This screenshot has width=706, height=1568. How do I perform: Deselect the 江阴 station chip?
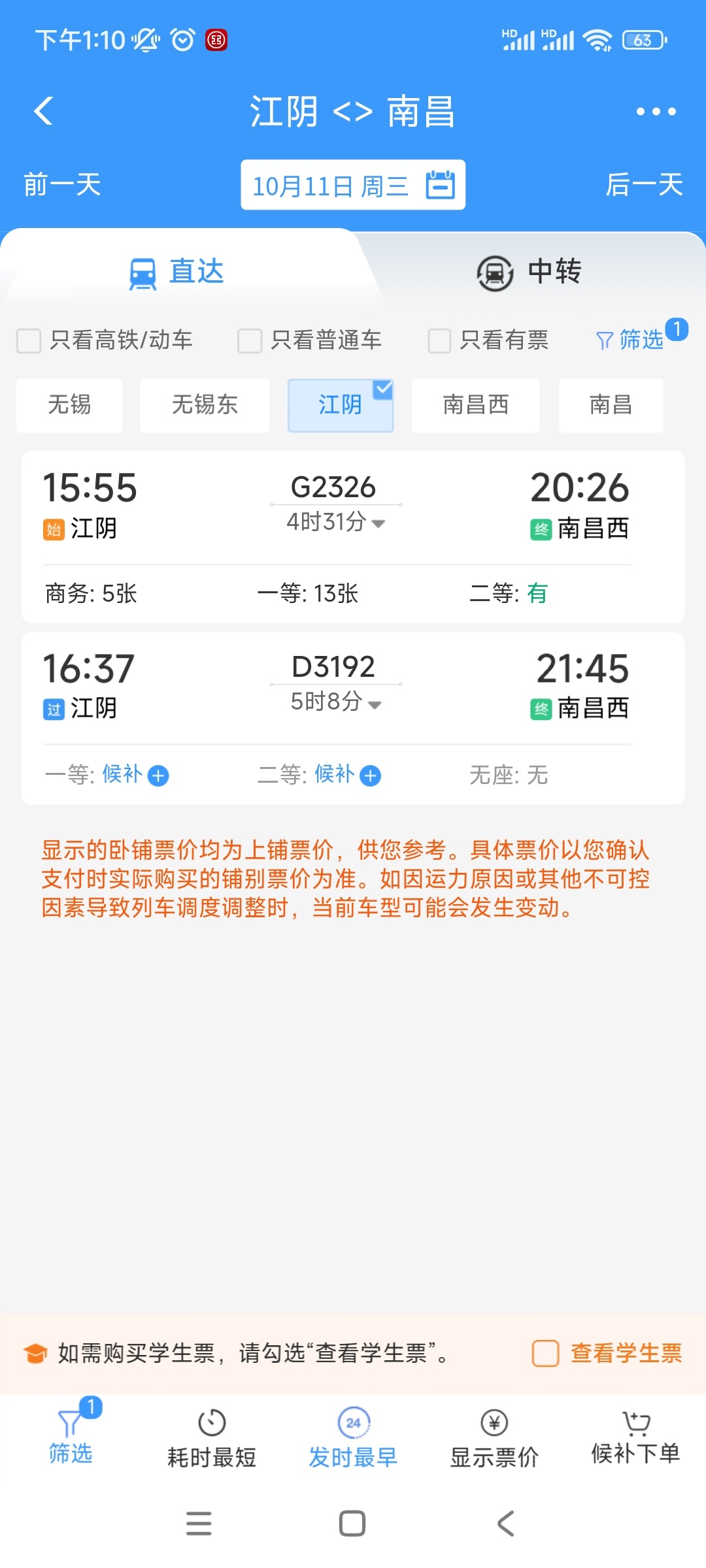point(341,405)
